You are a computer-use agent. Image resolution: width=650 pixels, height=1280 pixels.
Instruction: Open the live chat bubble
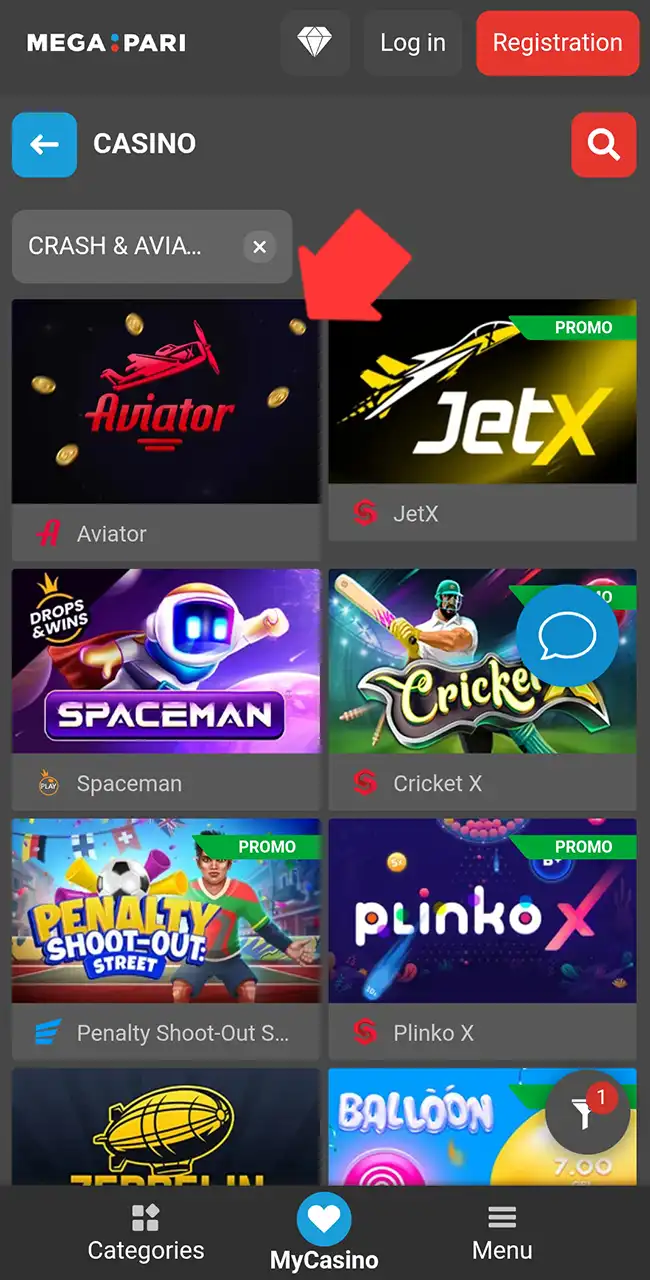point(567,636)
